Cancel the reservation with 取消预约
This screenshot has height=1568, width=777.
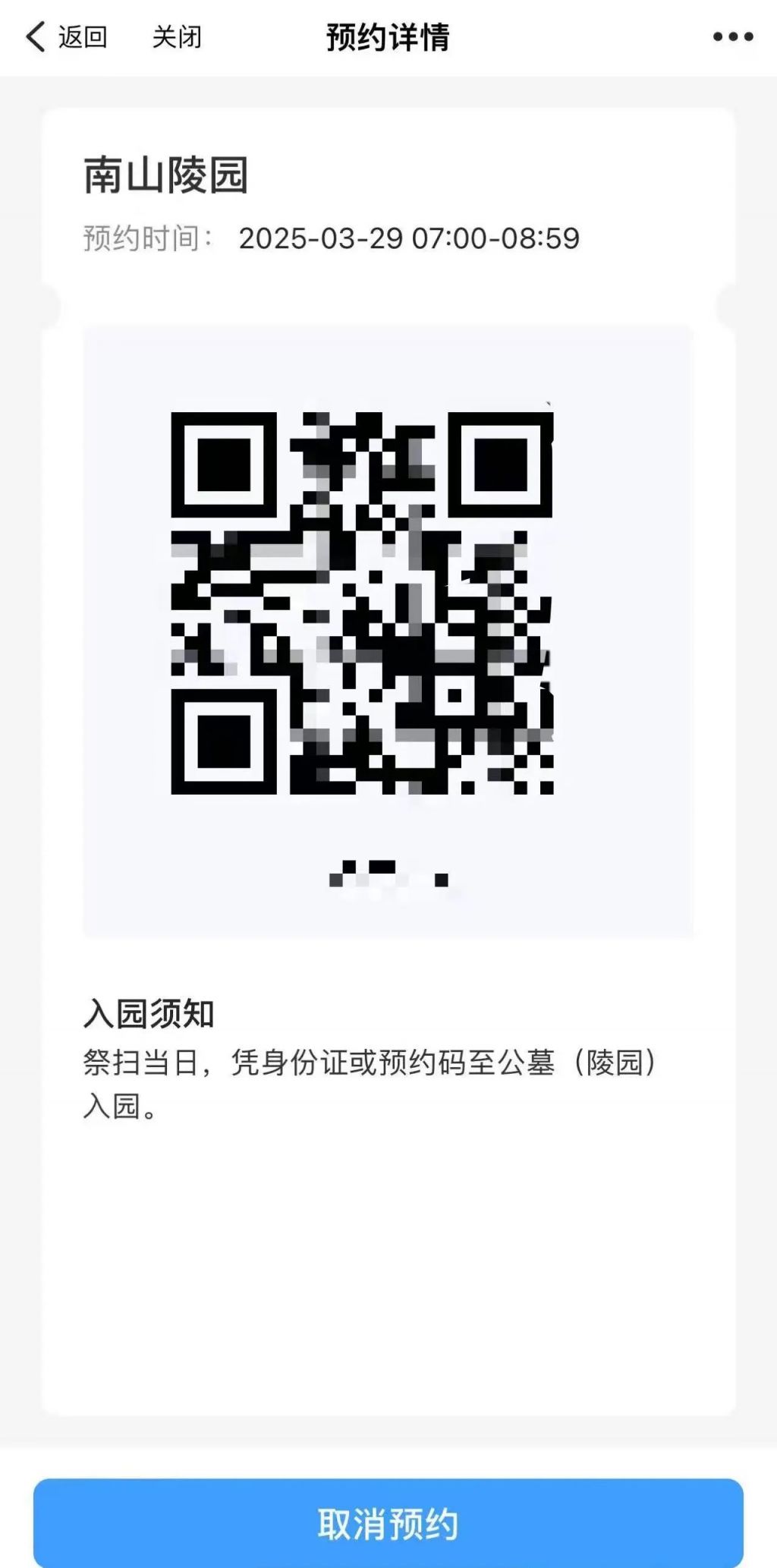click(388, 1523)
